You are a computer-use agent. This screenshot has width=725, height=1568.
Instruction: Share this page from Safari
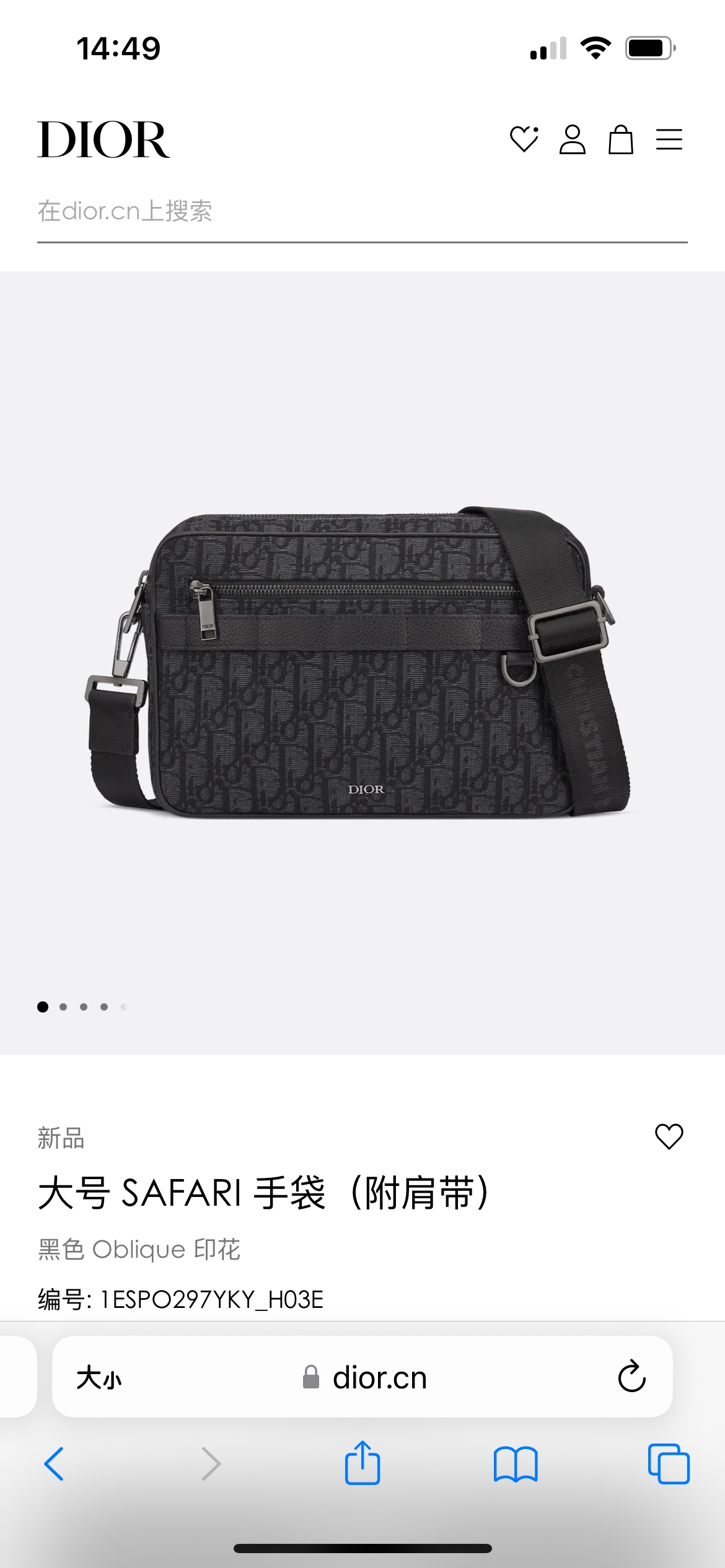coord(362,1463)
